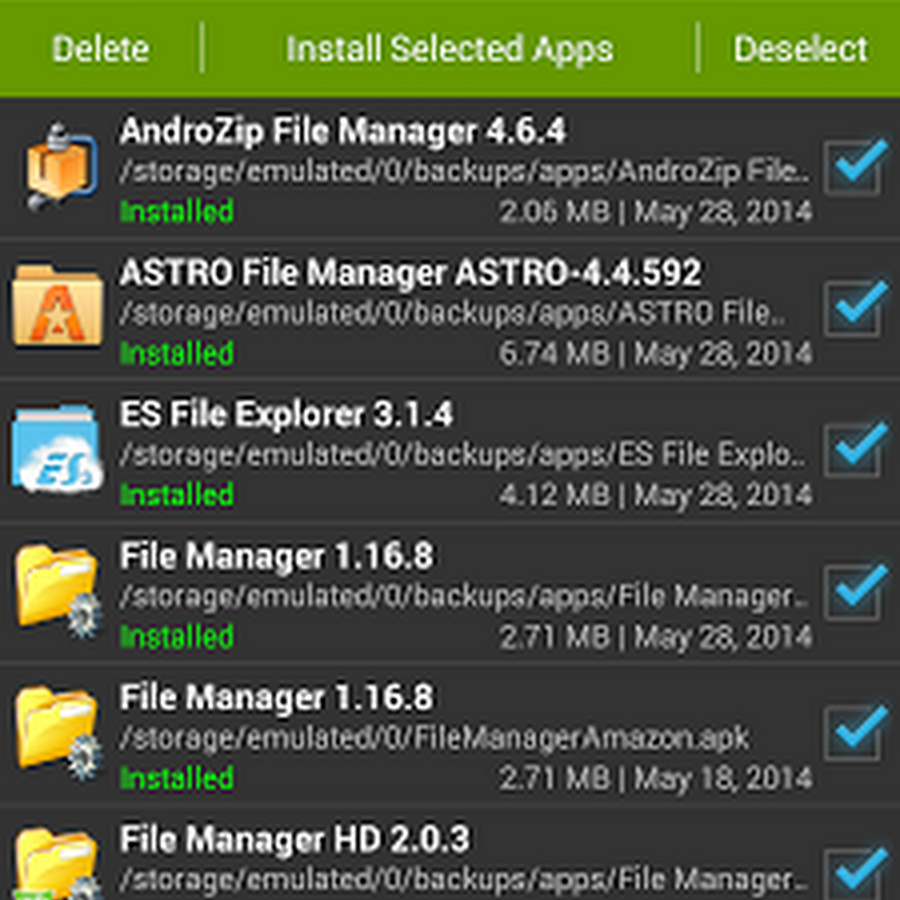Install the selected apps
900x900 pixels.
(x=449, y=48)
